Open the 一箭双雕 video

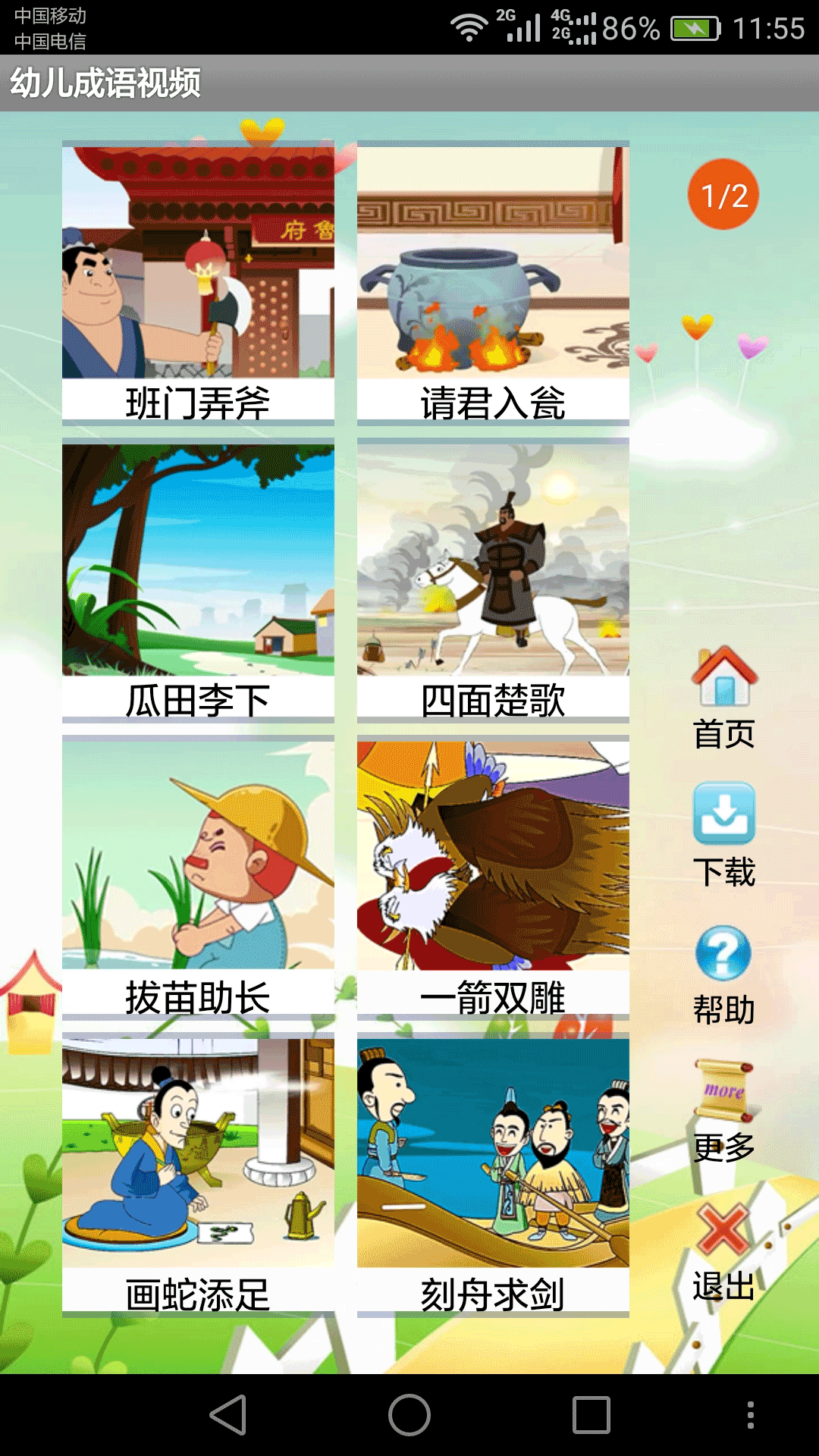(493, 875)
